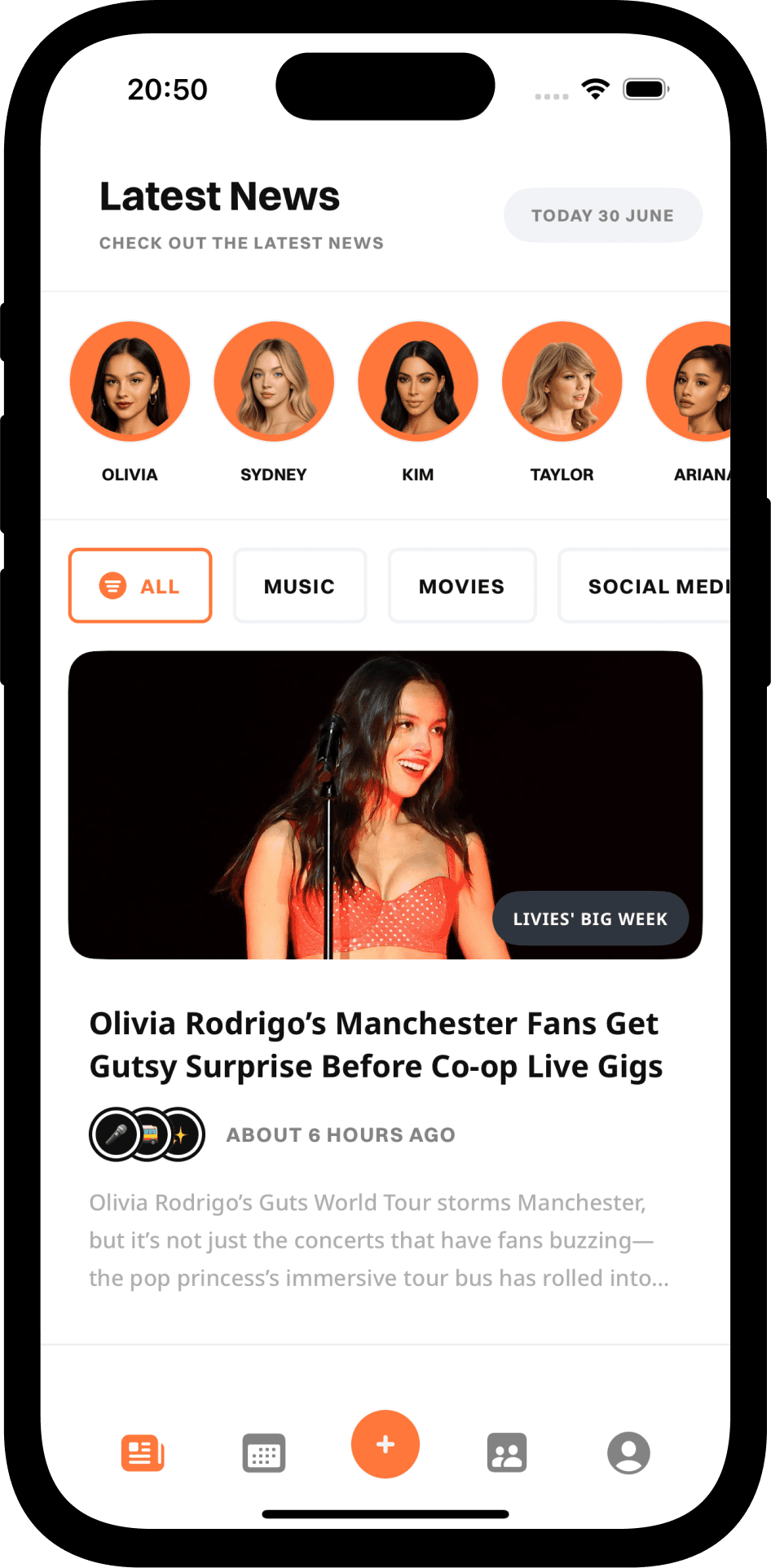
Task: Enable the MUSIC category filter
Action: (x=299, y=585)
